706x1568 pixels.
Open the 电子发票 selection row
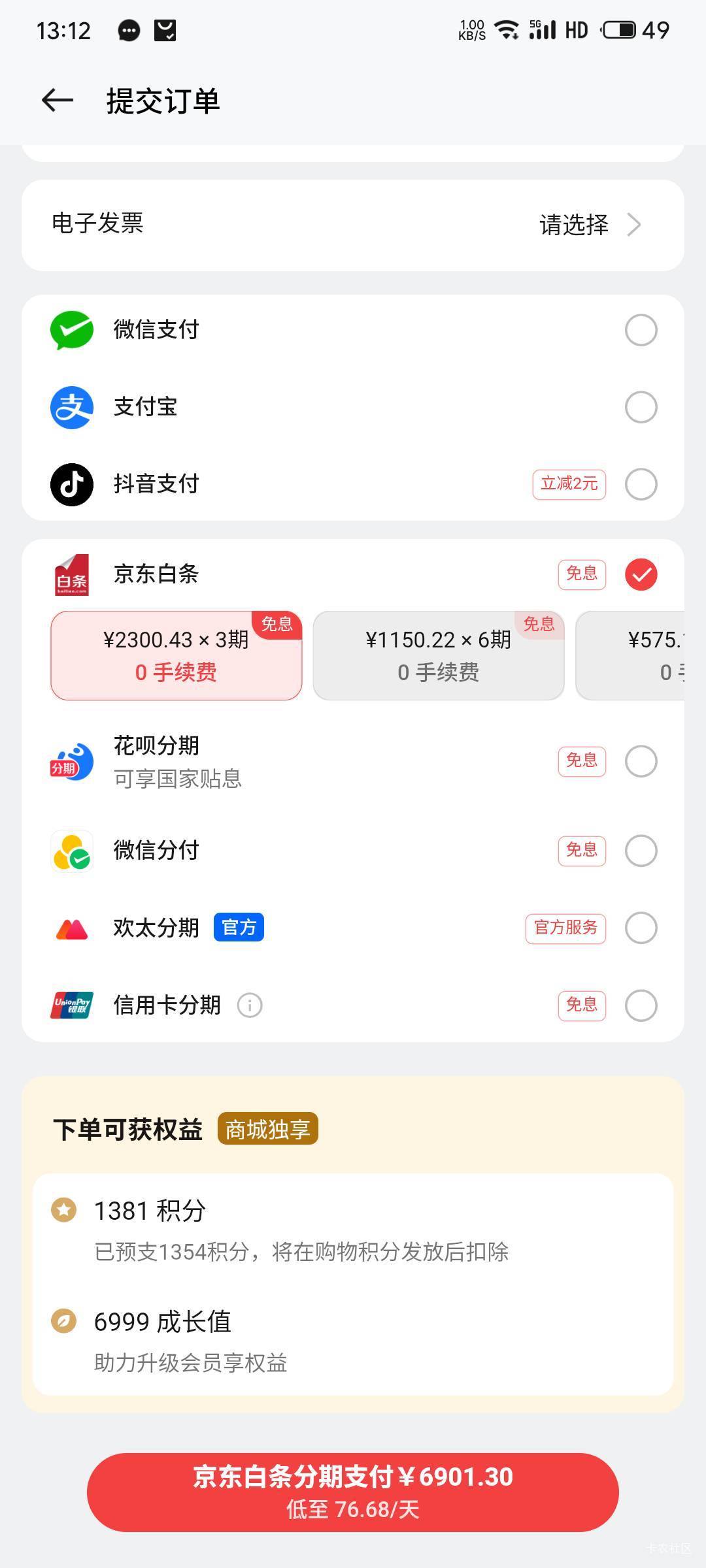pos(353,225)
